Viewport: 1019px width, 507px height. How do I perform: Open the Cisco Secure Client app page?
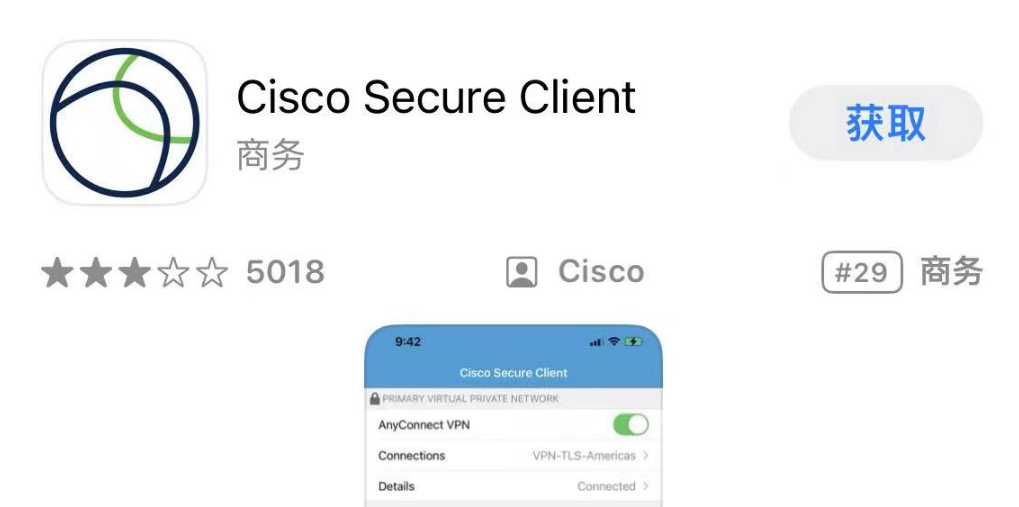pyautogui.click(x=435, y=98)
